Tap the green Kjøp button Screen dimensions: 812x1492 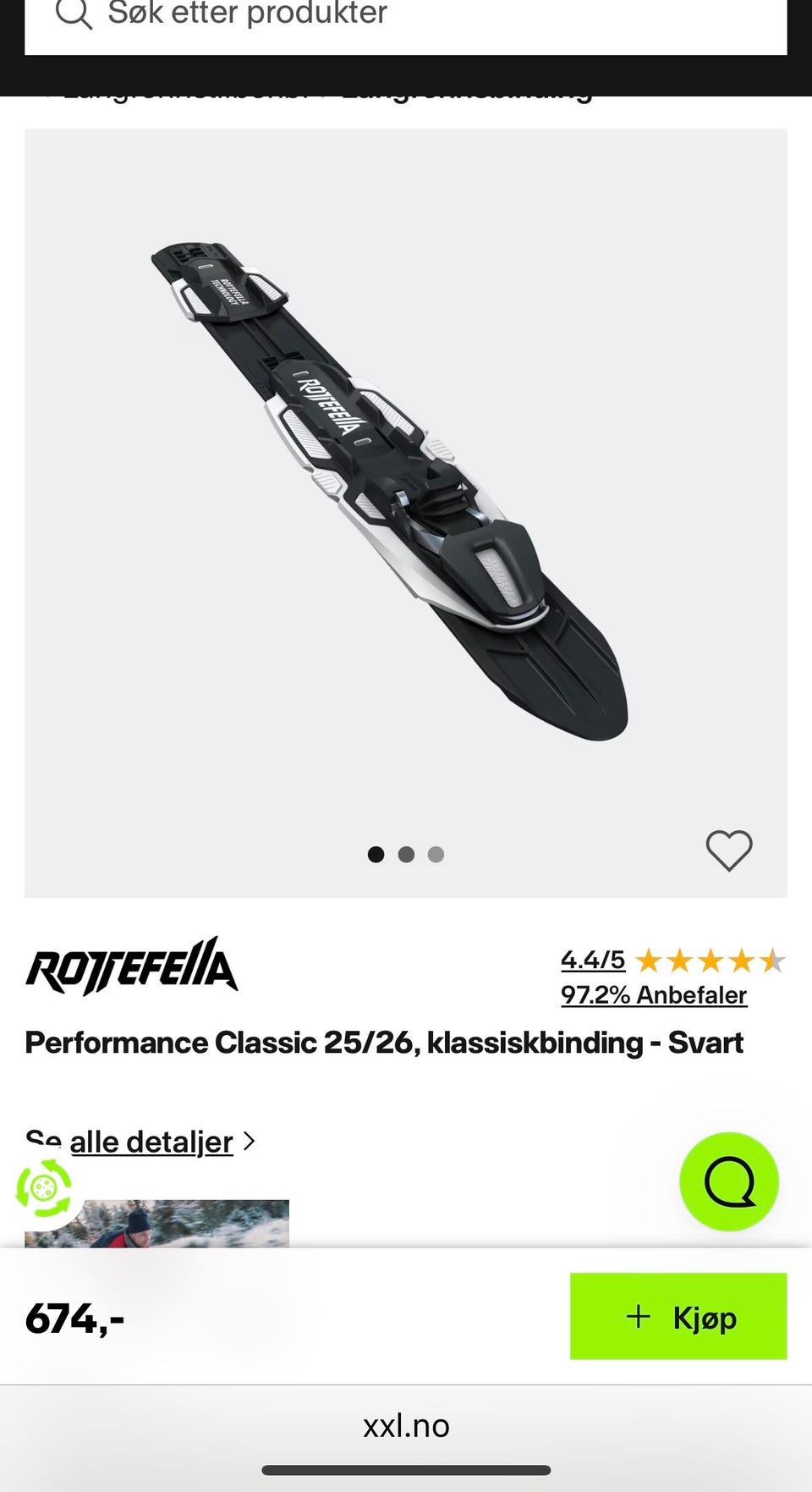(x=678, y=1316)
